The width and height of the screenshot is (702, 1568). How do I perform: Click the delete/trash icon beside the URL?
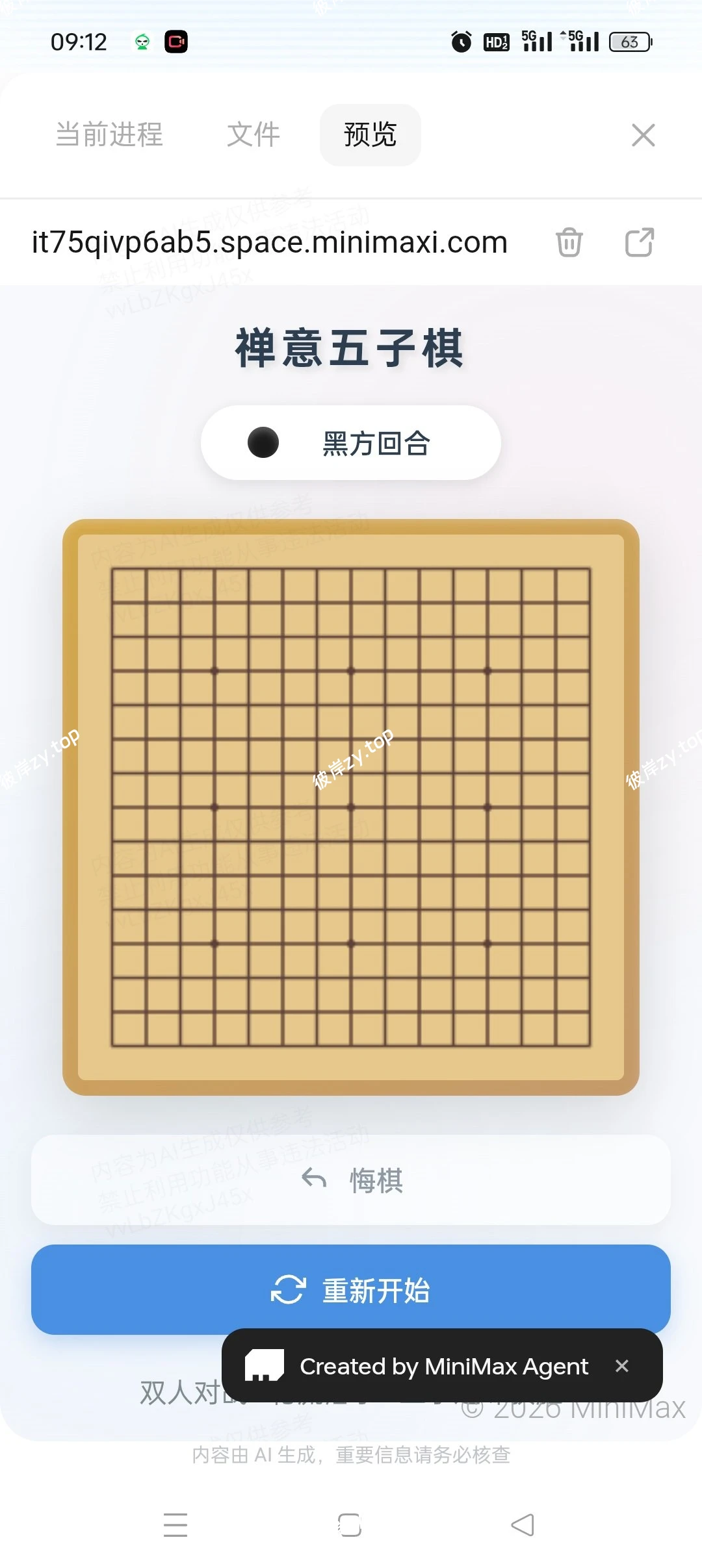click(569, 242)
